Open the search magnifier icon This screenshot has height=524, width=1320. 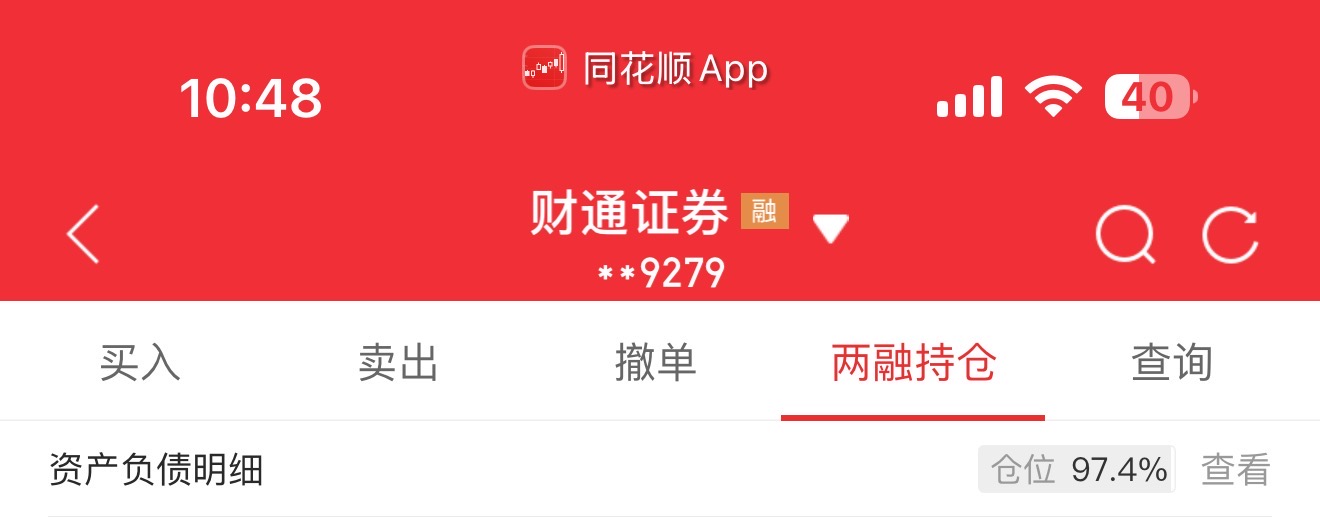click(1125, 237)
